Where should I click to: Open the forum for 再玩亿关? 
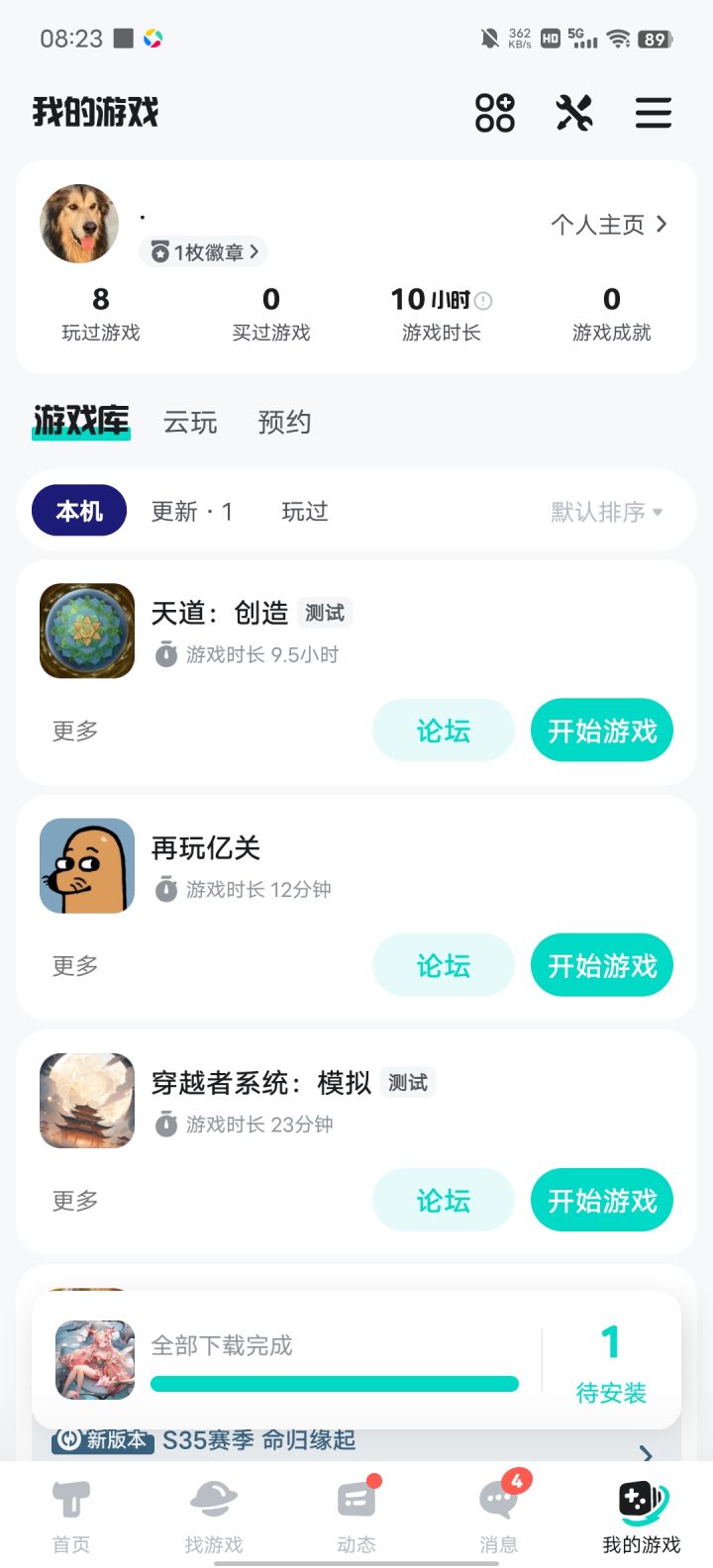click(x=444, y=965)
